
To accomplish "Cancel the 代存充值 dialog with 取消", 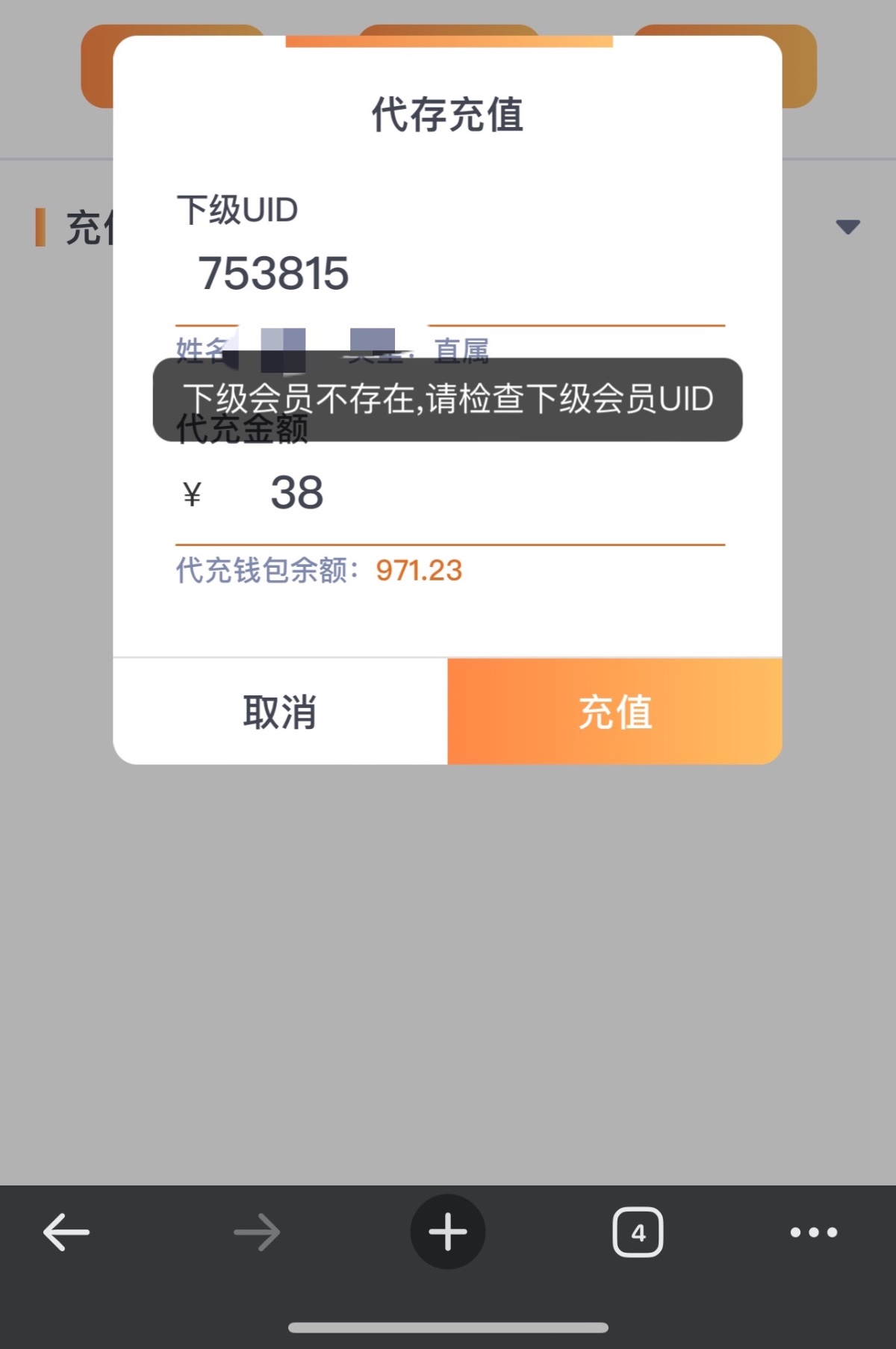I will (280, 712).
